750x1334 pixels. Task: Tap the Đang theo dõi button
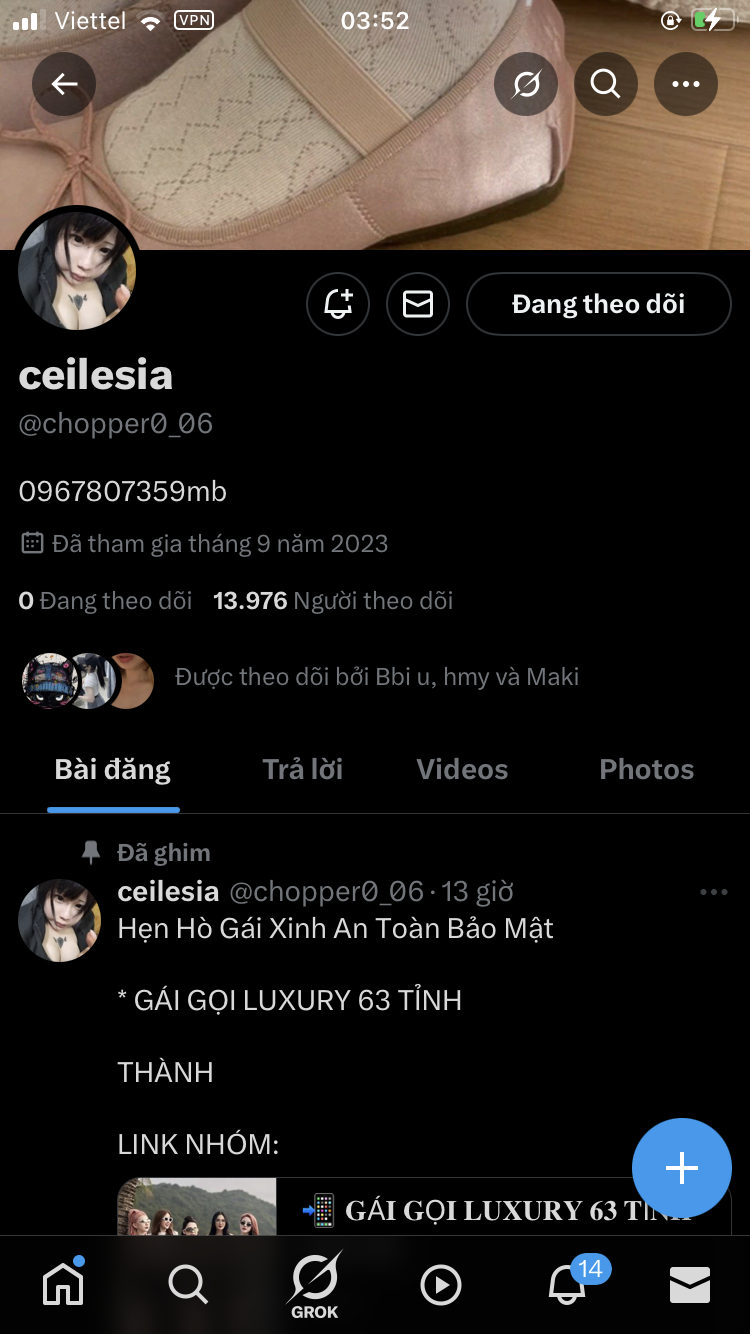coord(598,304)
